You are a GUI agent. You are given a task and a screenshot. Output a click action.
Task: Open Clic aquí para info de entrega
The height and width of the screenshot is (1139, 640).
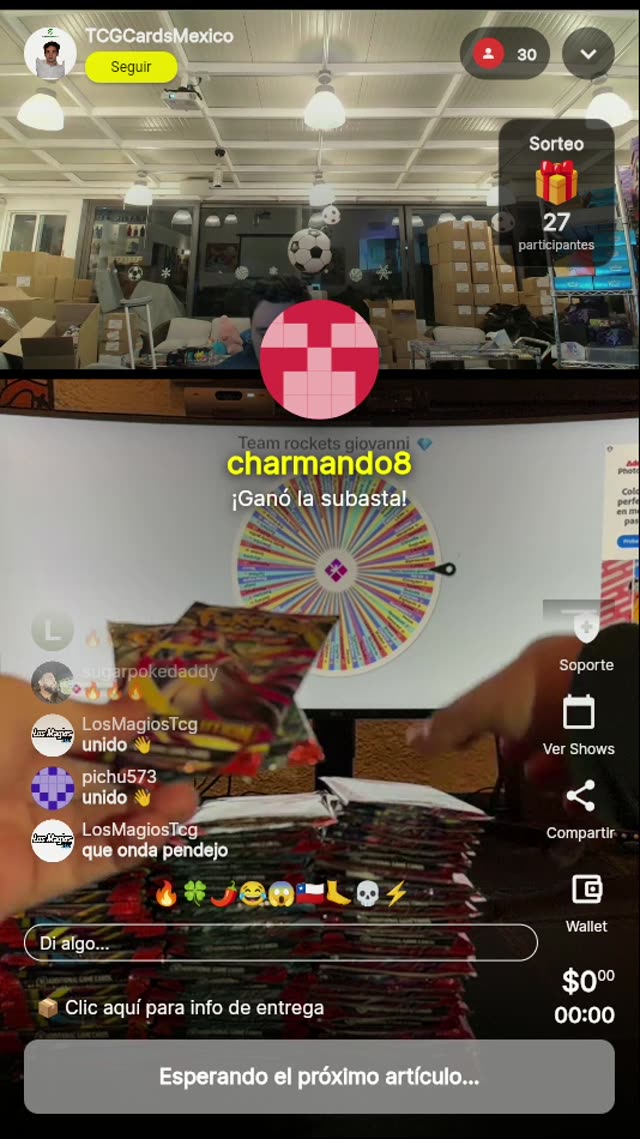[x=180, y=1007]
